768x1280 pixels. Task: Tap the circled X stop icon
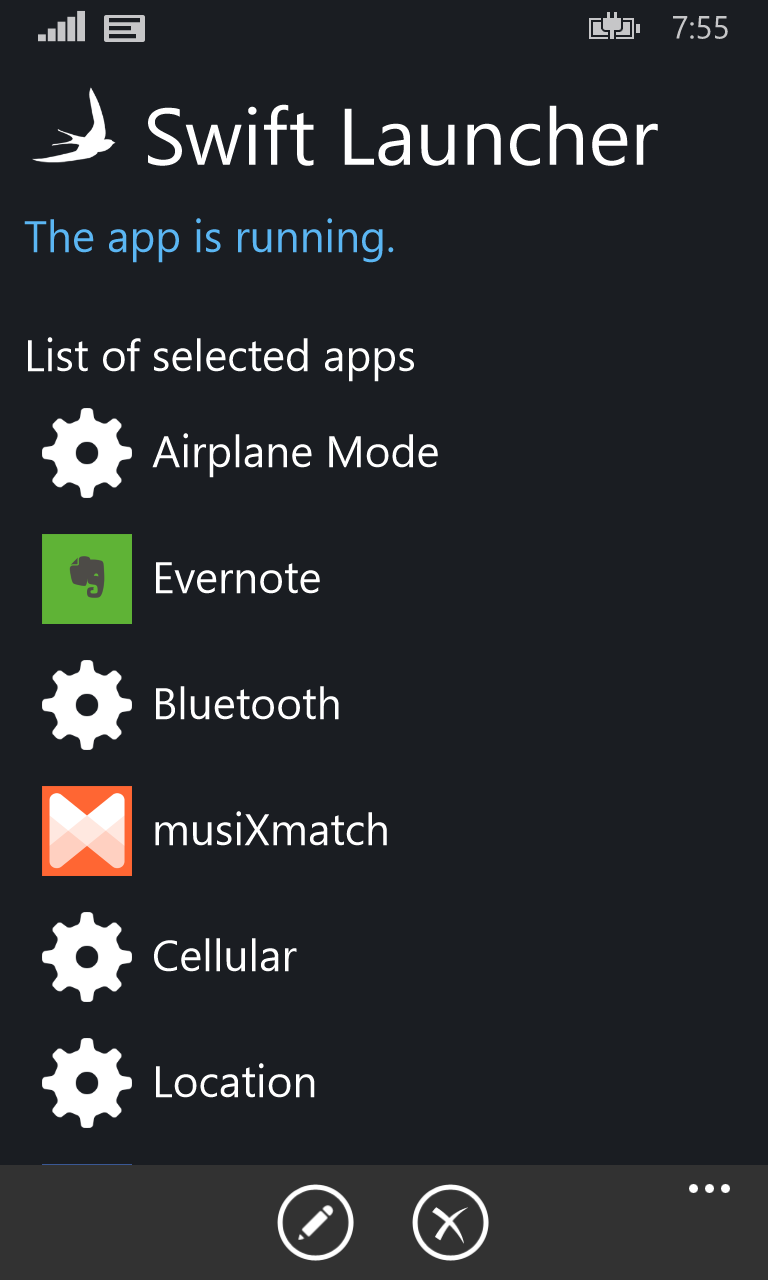point(450,1222)
